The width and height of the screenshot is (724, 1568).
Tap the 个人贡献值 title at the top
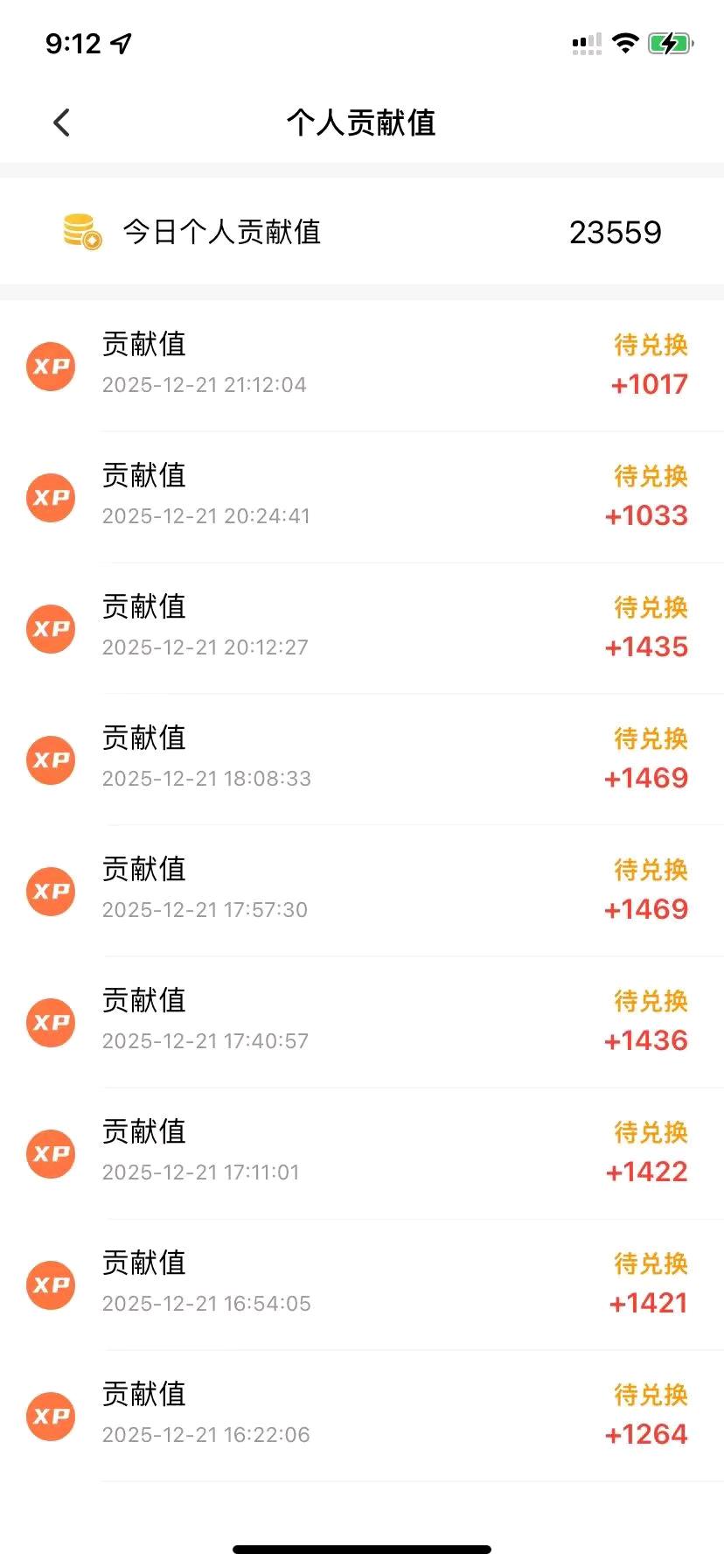[x=362, y=122]
